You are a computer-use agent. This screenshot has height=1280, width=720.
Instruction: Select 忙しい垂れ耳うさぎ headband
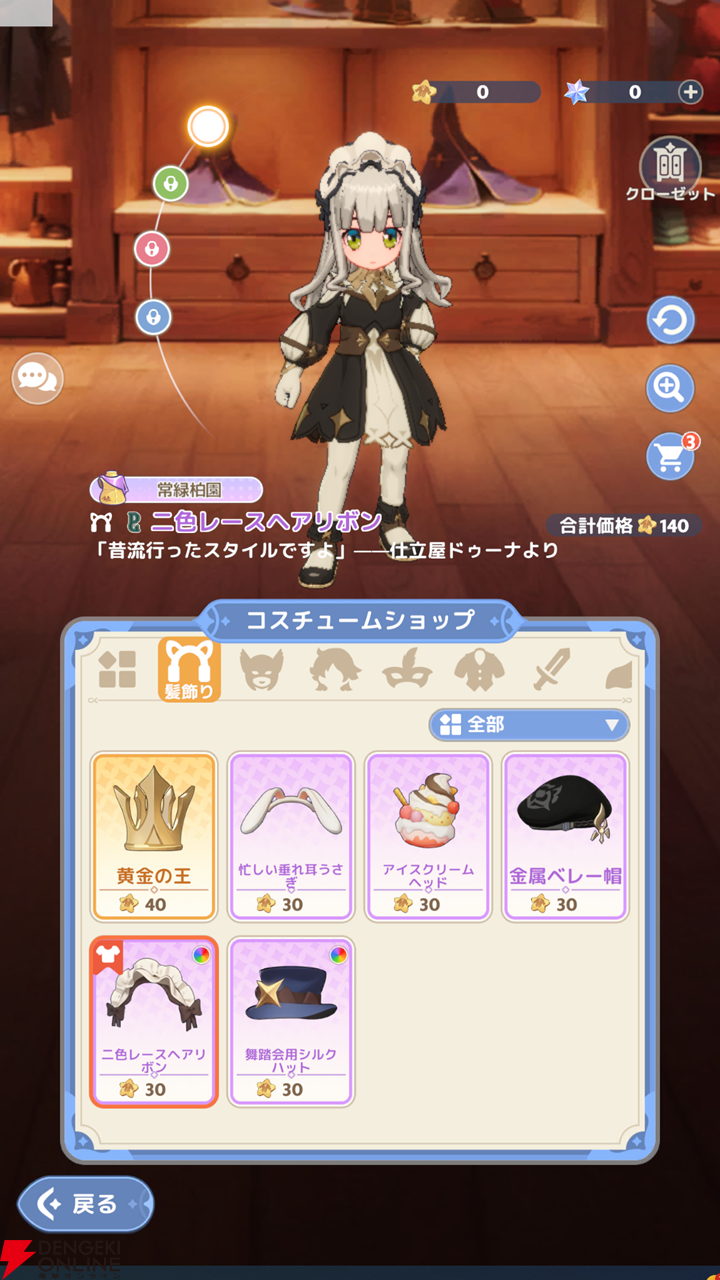point(291,836)
